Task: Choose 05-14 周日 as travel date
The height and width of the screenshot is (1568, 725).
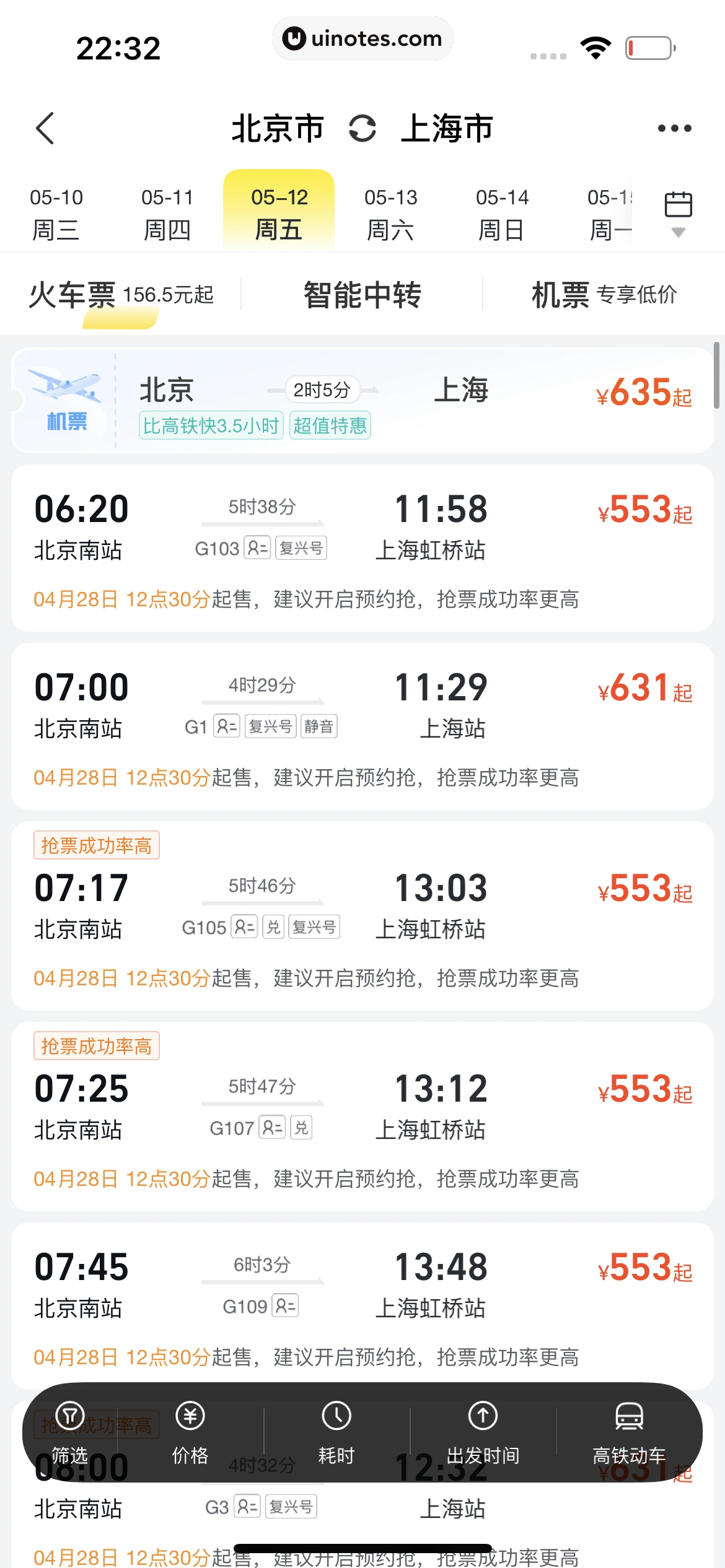Action: tap(502, 214)
